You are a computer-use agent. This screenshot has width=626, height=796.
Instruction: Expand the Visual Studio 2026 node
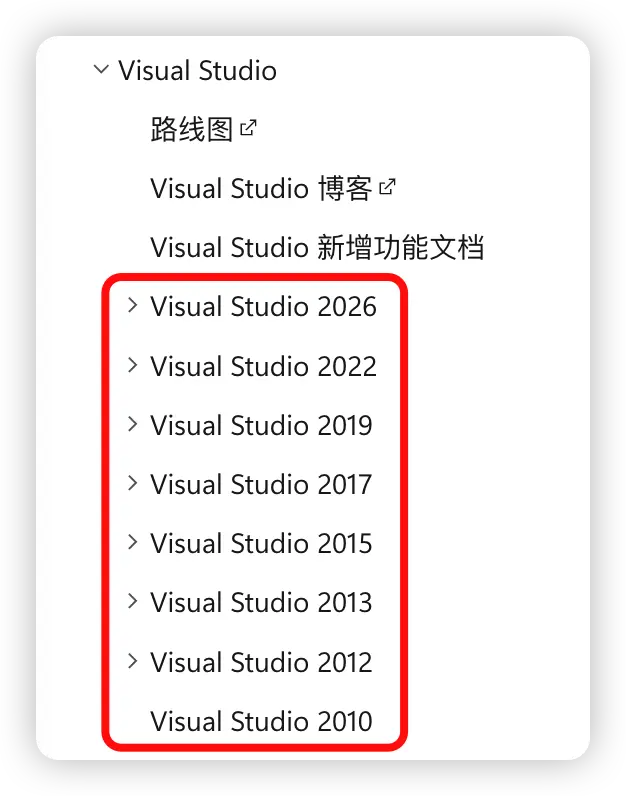pos(132,306)
